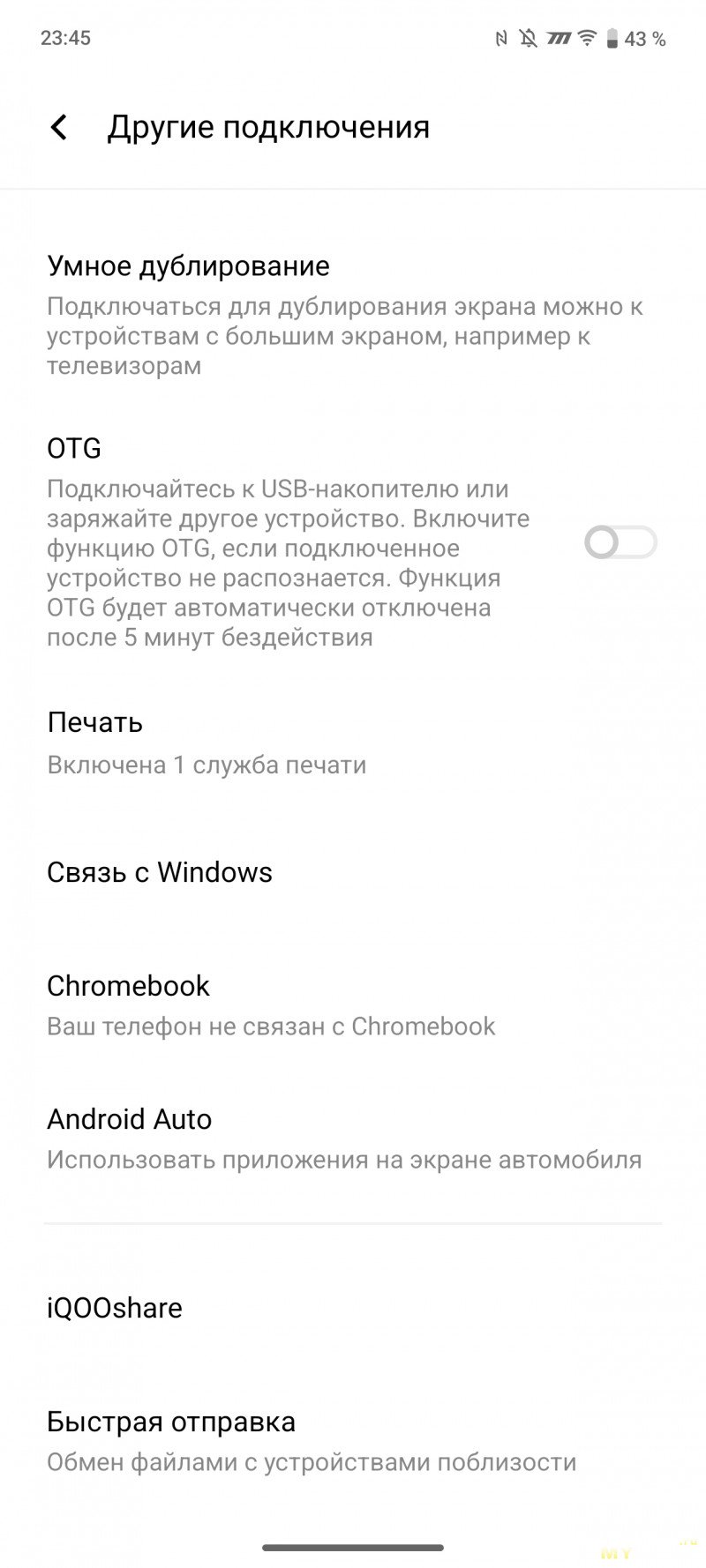Enable the OTG switch

pyautogui.click(x=620, y=542)
